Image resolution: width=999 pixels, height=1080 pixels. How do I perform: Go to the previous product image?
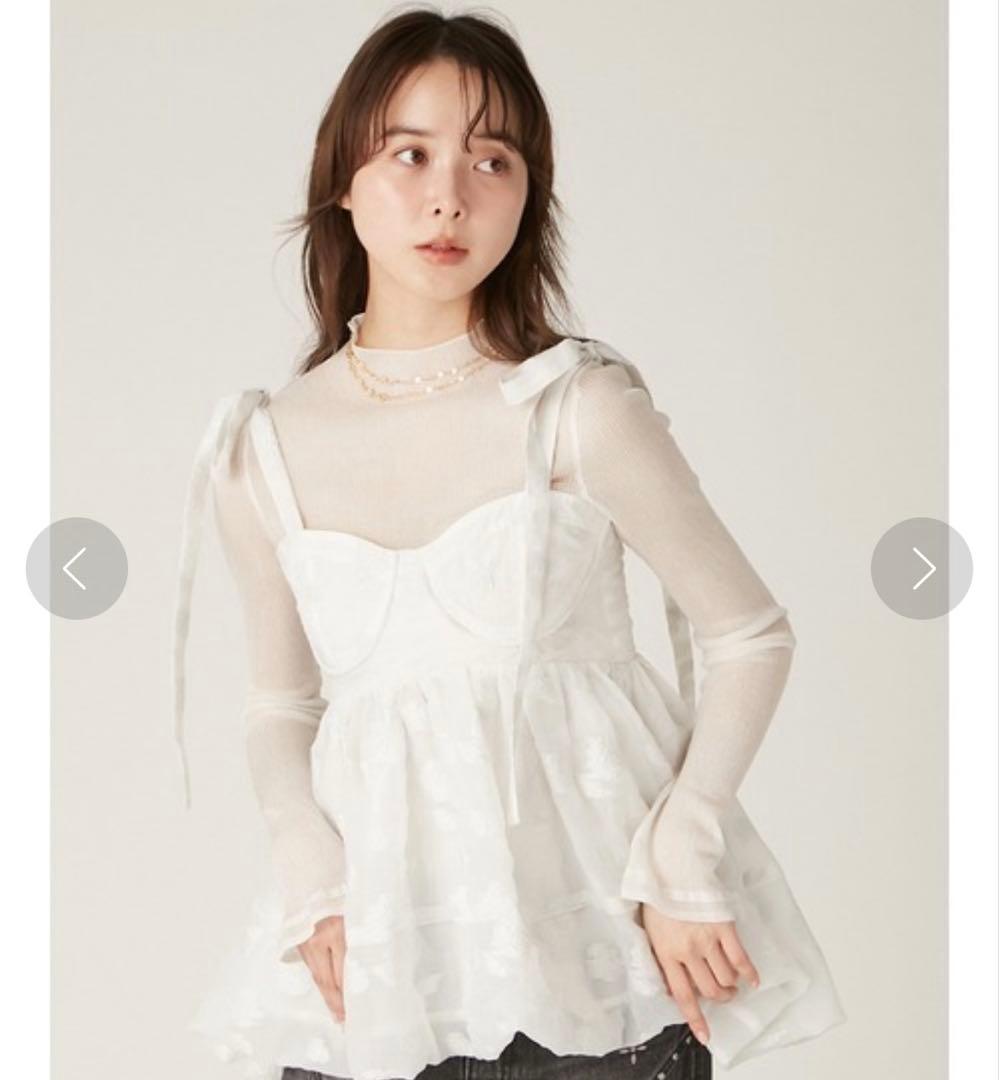[x=77, y=568]
